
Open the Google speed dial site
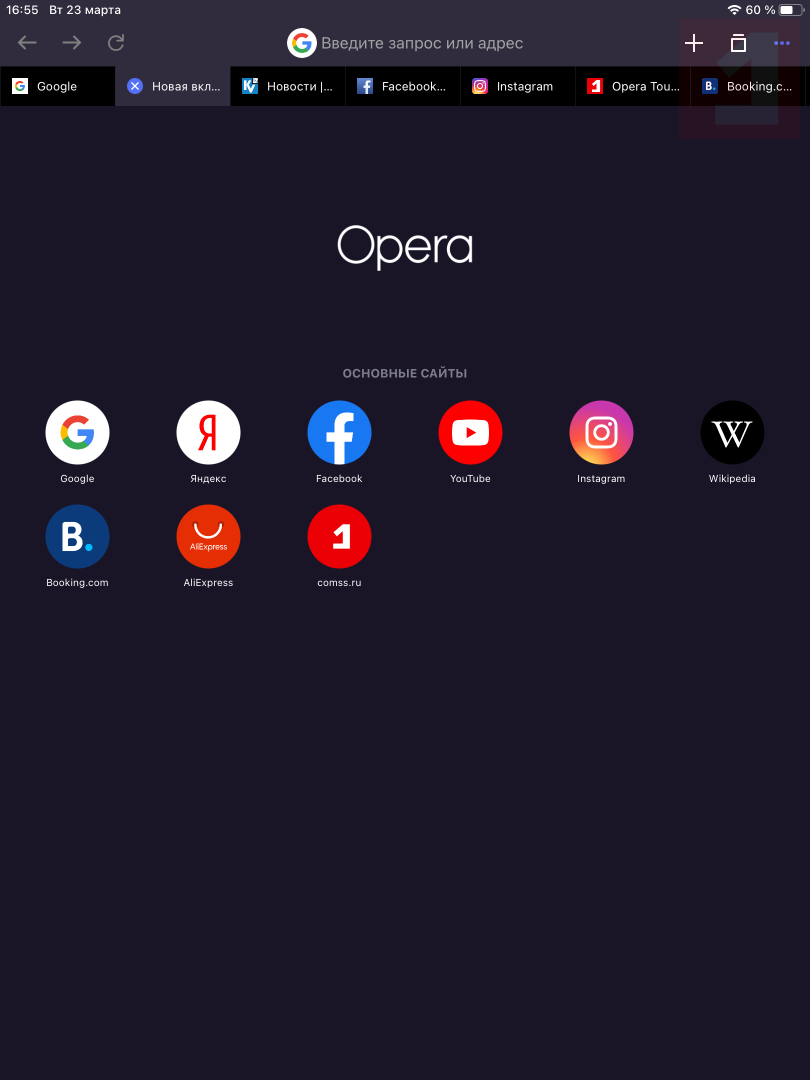coord(77,433)
